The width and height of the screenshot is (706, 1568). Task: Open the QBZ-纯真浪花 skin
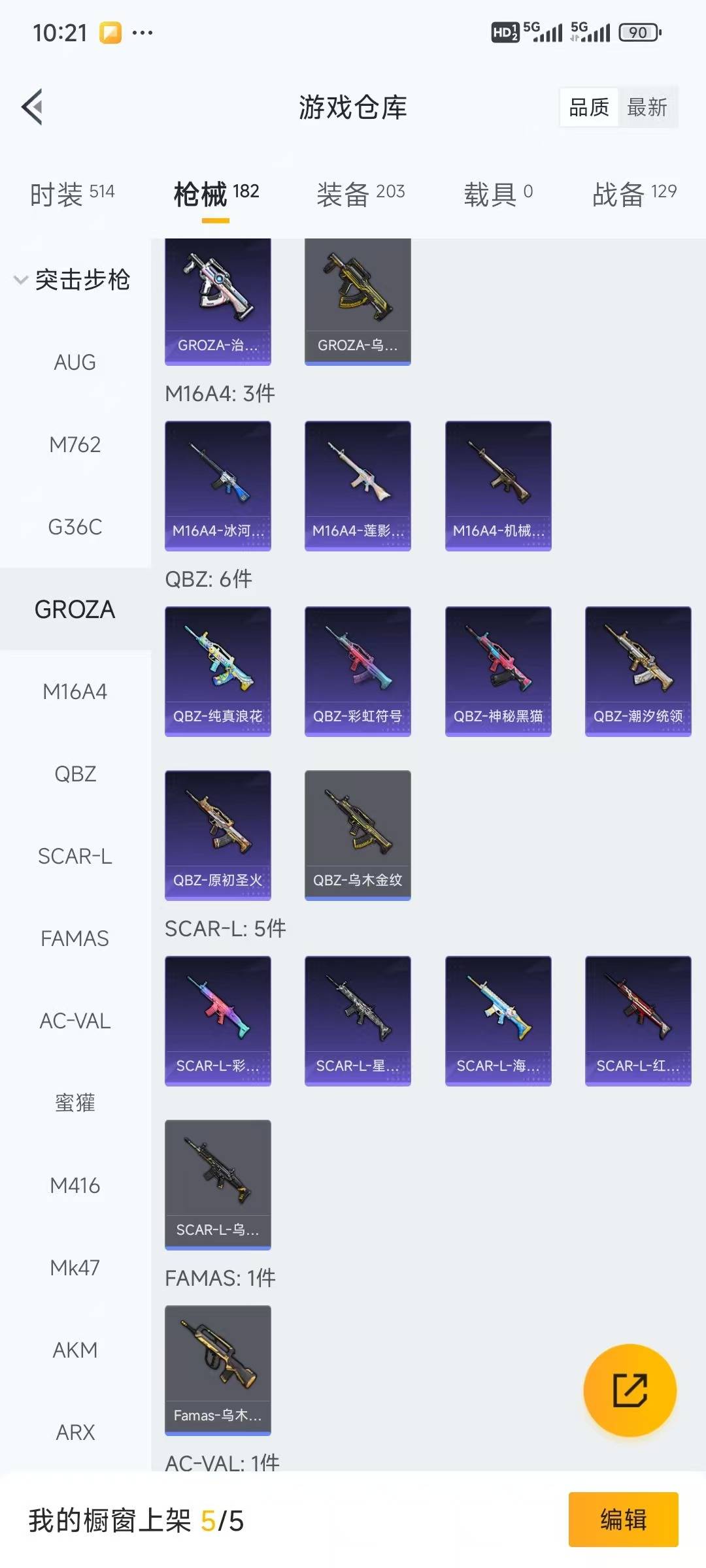coord(218,671)
